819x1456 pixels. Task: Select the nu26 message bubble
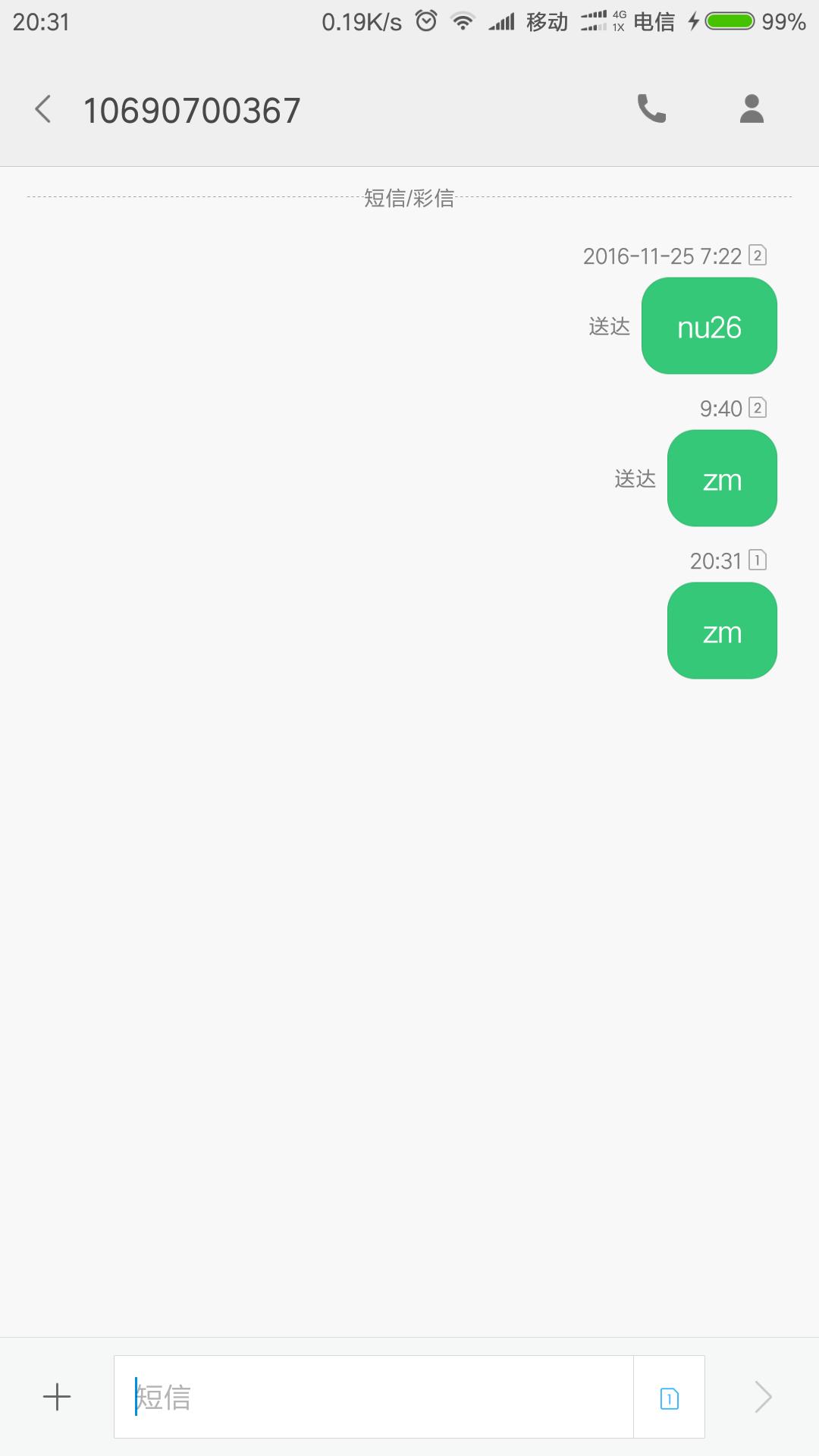(708, 326)
